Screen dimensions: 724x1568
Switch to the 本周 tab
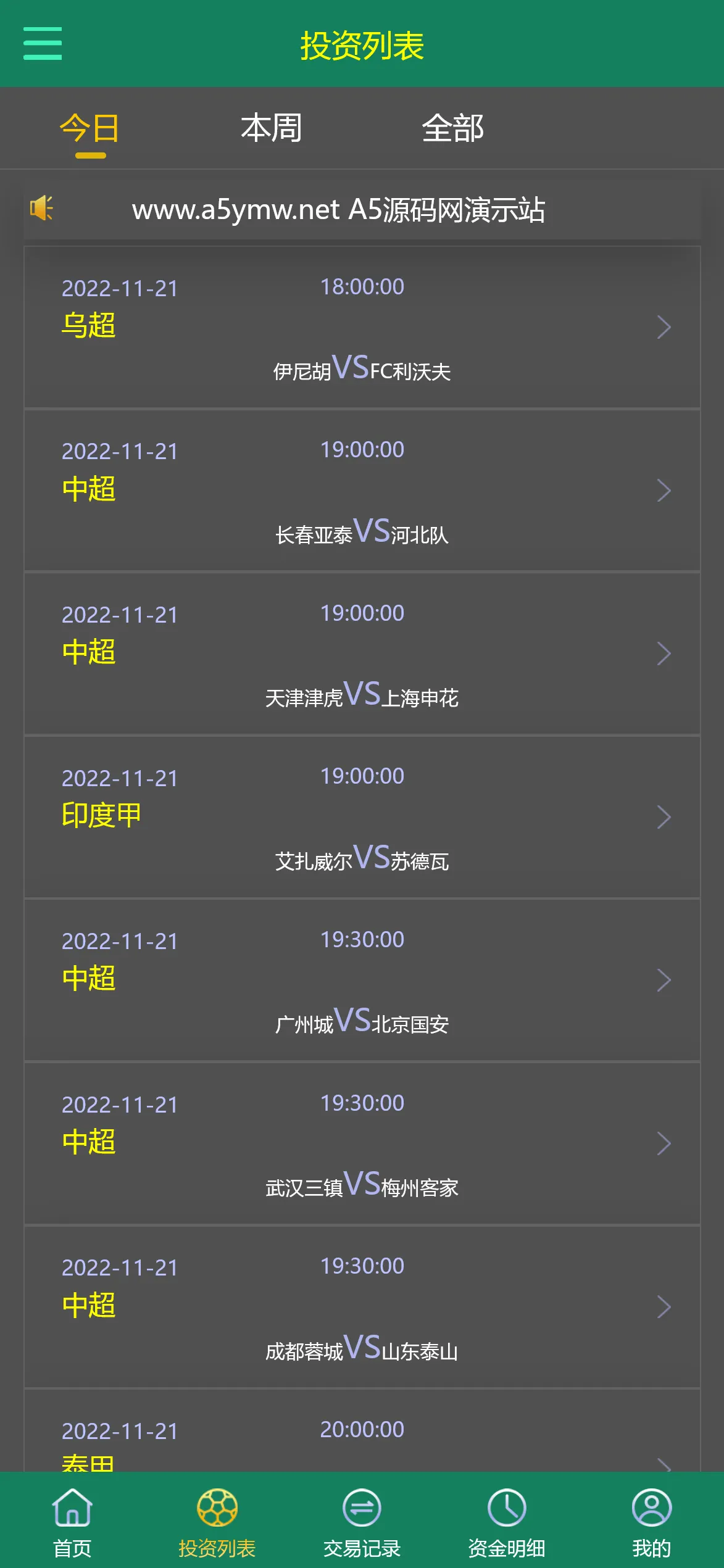pyautogui.click(x=271, y=128)
